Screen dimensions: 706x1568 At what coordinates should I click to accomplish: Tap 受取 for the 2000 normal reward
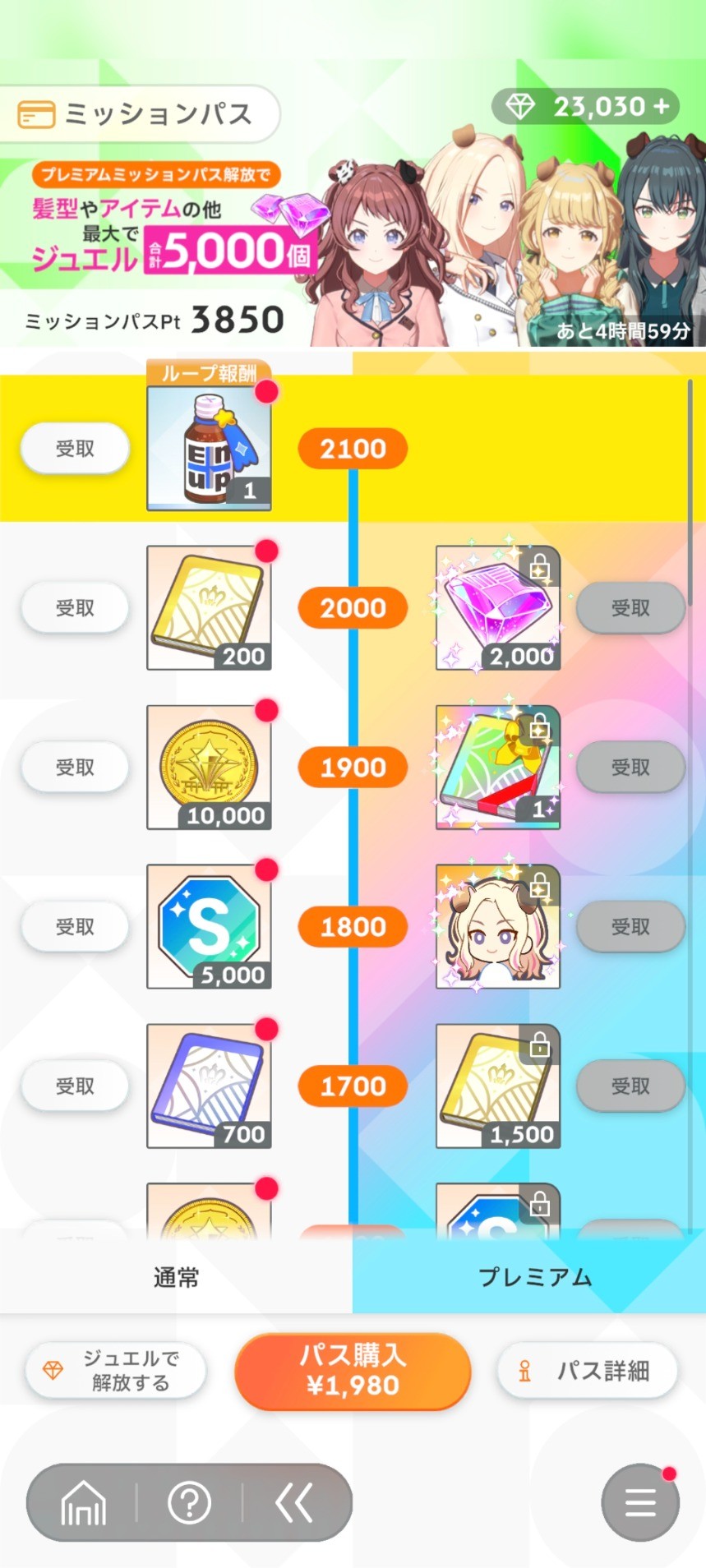tap(75, 608)
